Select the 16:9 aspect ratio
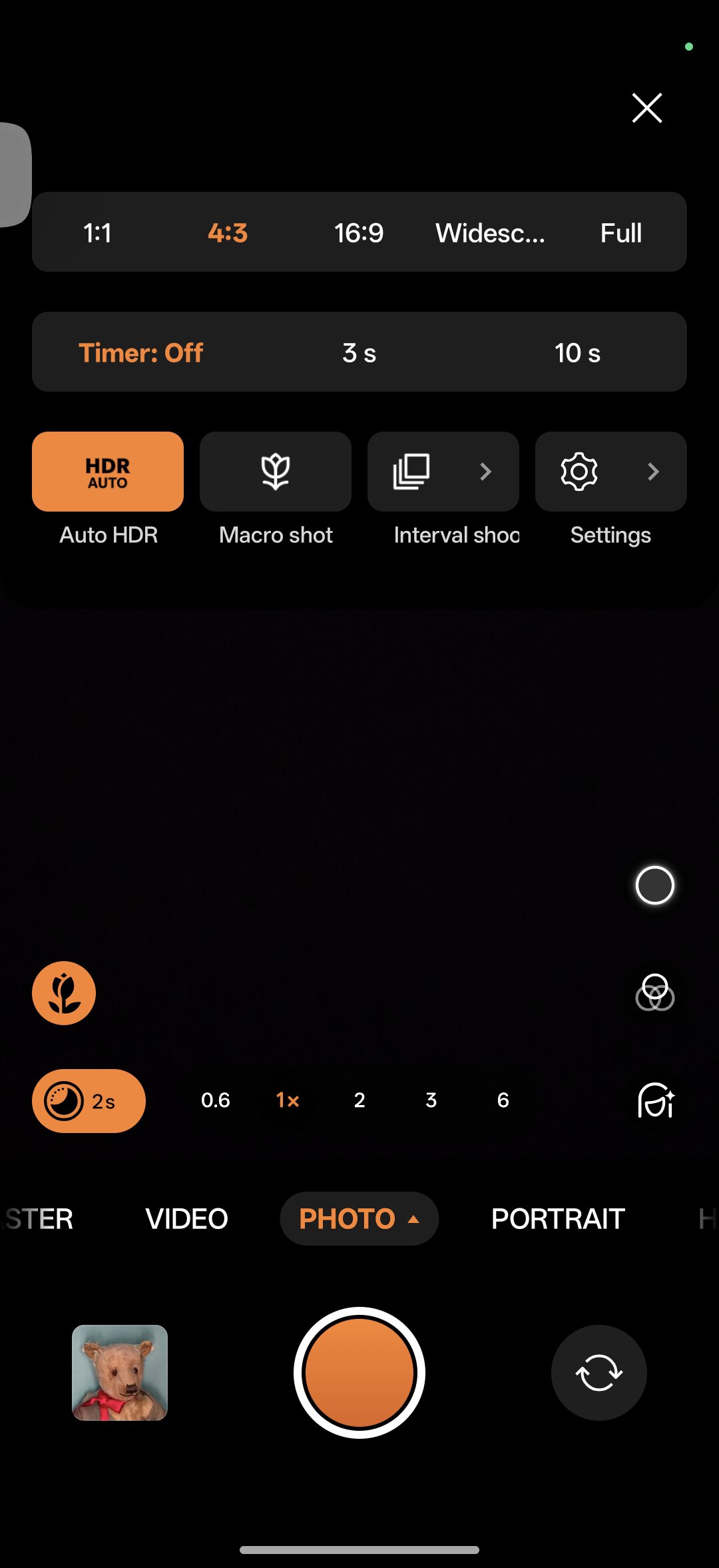The width and height of the screenshot is (719, 1568). tap(359, 232)
